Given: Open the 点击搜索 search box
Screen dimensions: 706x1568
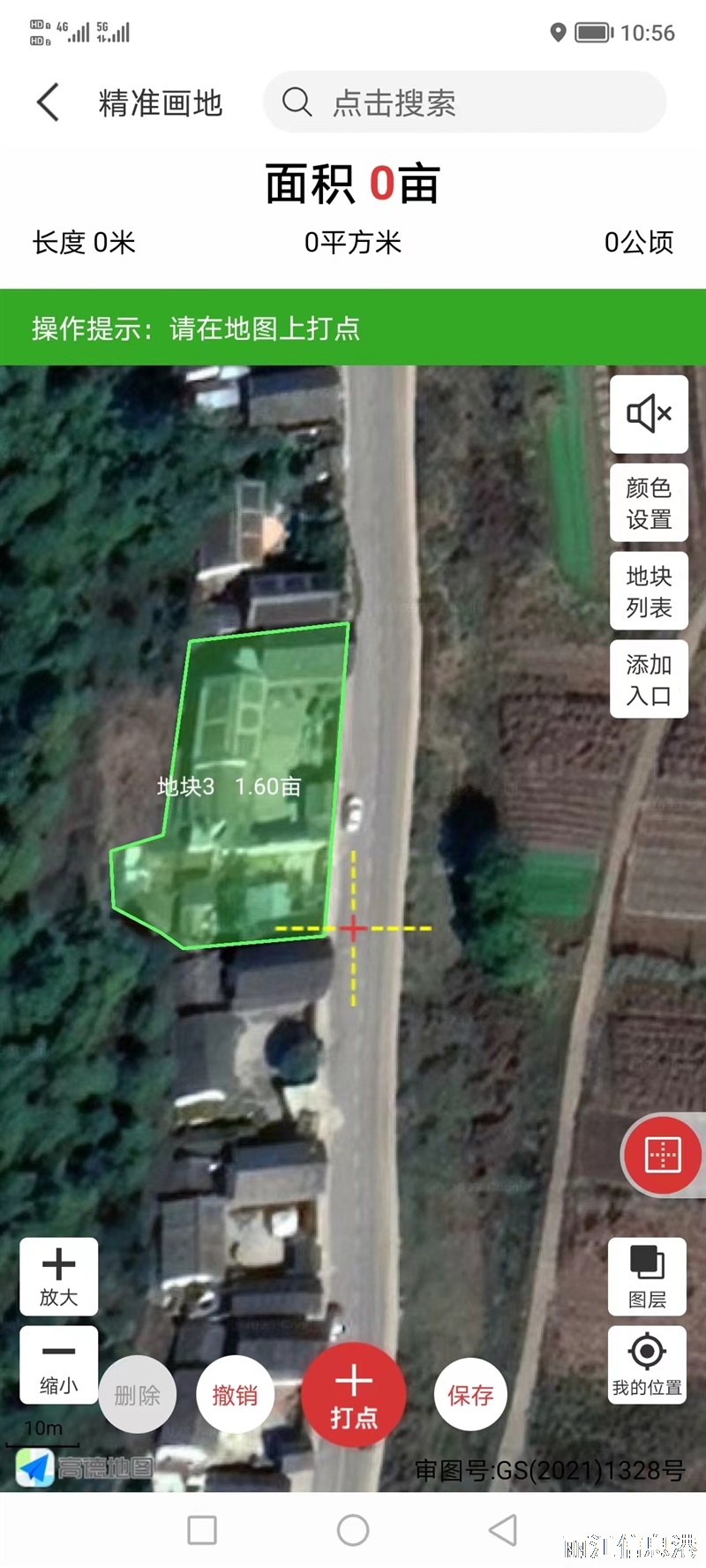Looking at the screenshot, I should [464, 102].
